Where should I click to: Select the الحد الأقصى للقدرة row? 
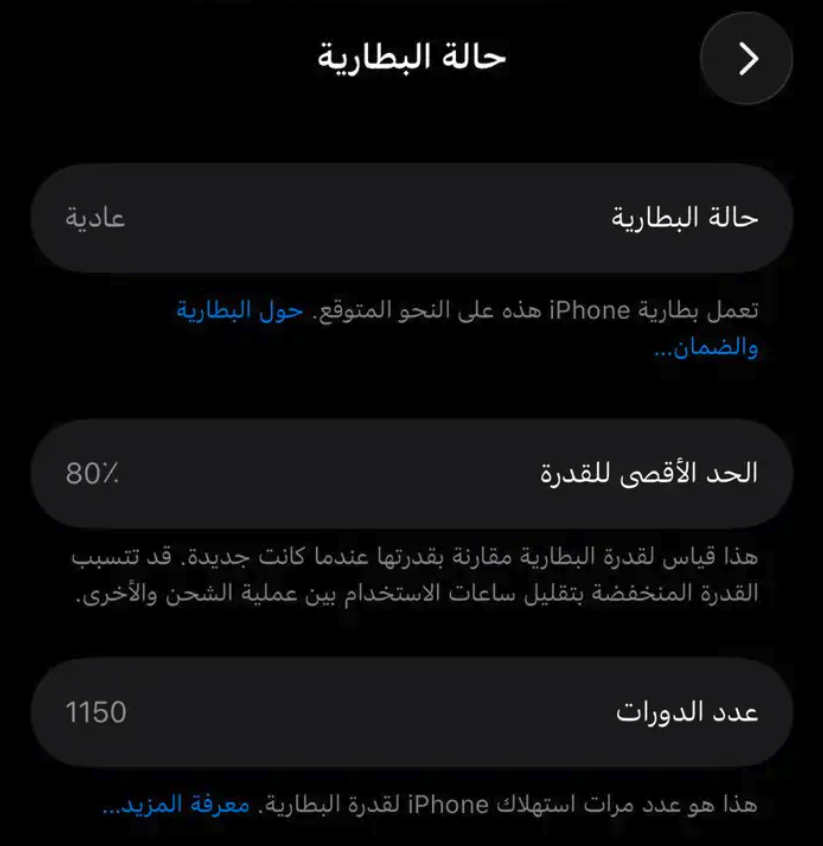[x=411, y=473]
